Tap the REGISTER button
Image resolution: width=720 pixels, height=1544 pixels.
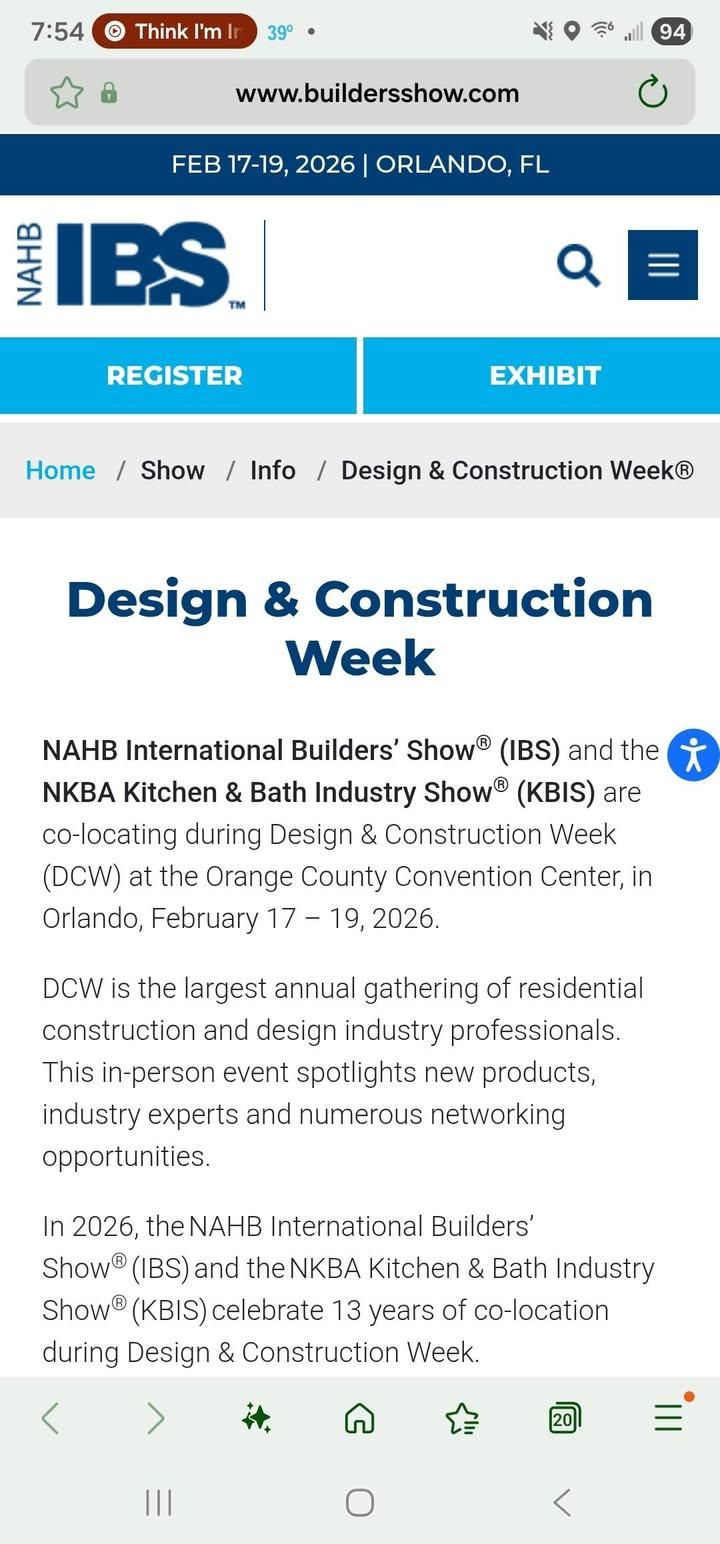click(x=175, y=375)
